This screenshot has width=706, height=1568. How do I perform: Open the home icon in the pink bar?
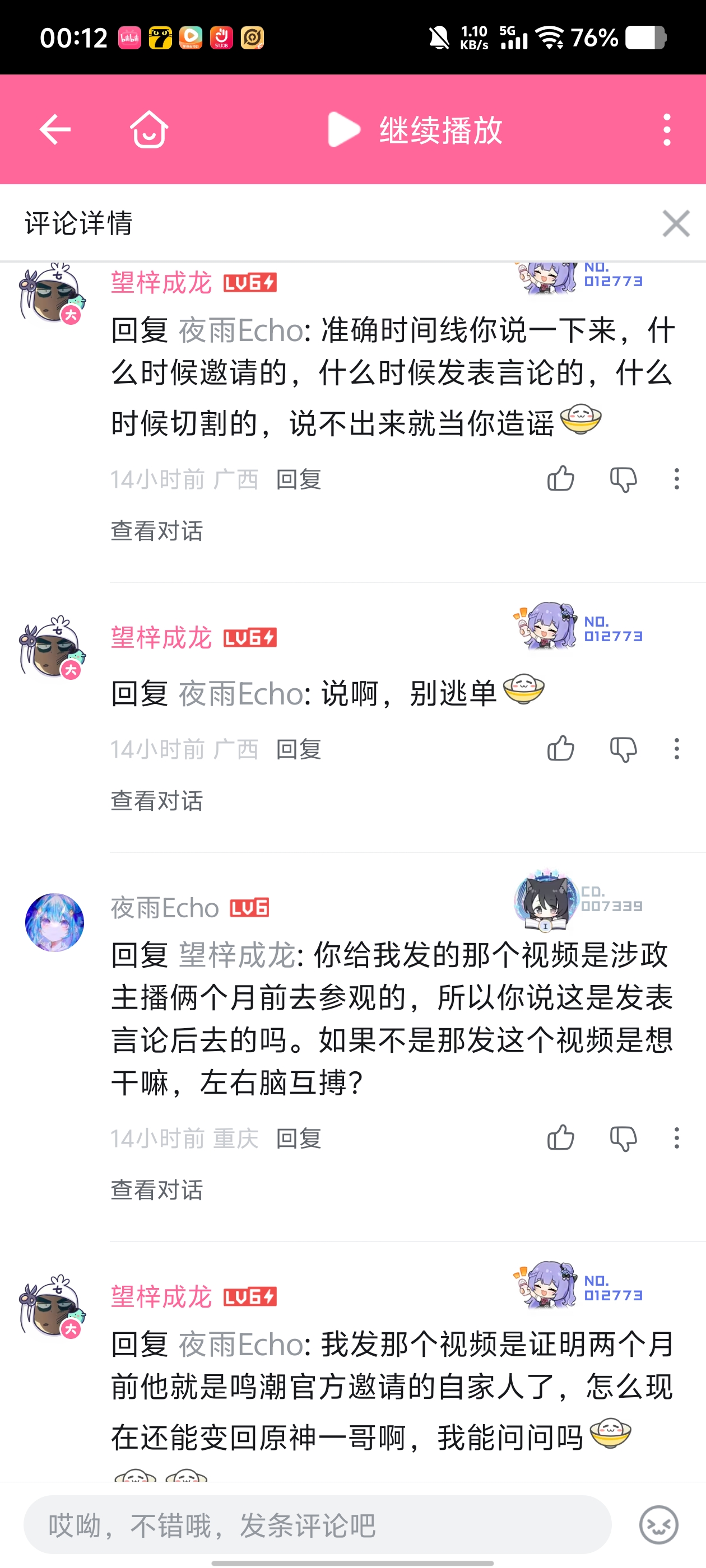pos(149,130)
